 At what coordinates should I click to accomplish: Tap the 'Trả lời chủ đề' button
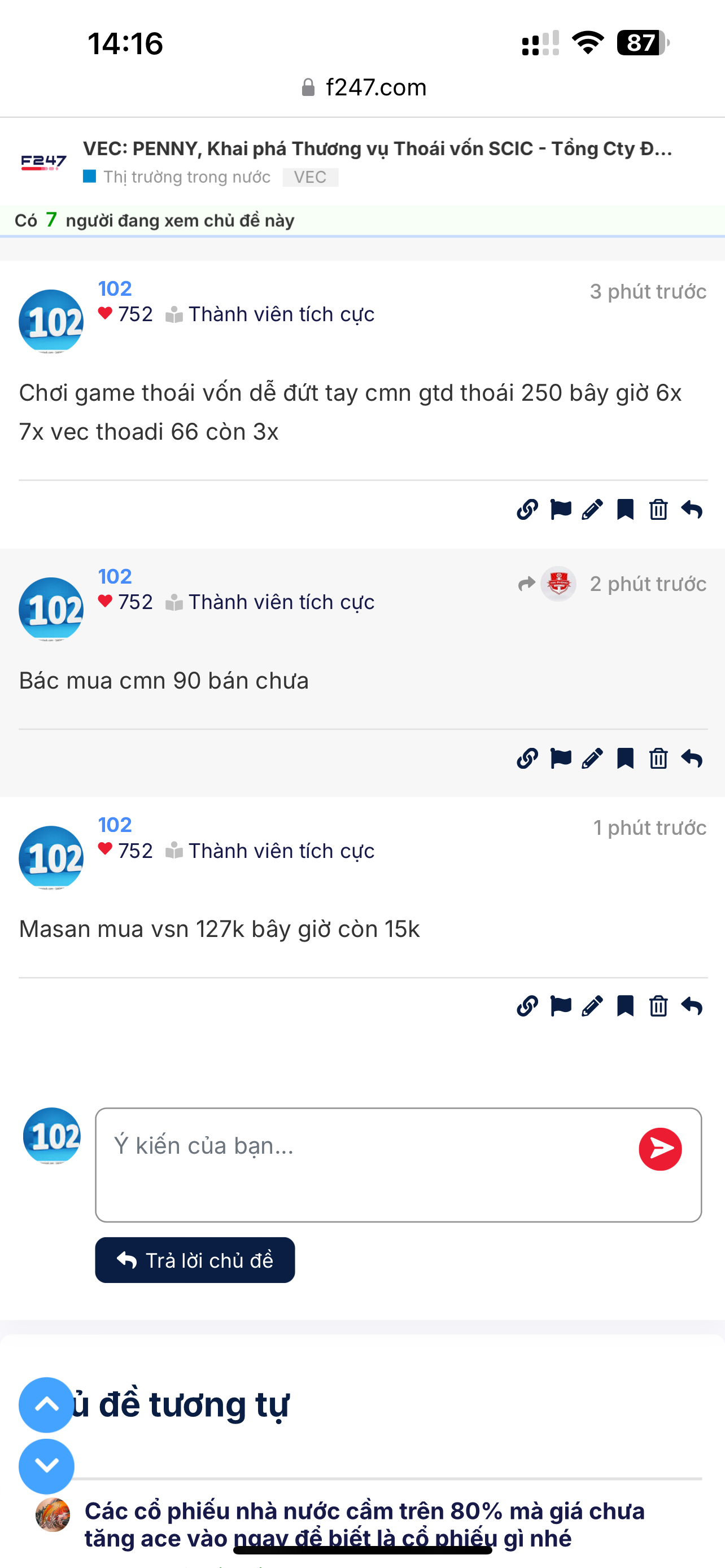click(195, 1260)
